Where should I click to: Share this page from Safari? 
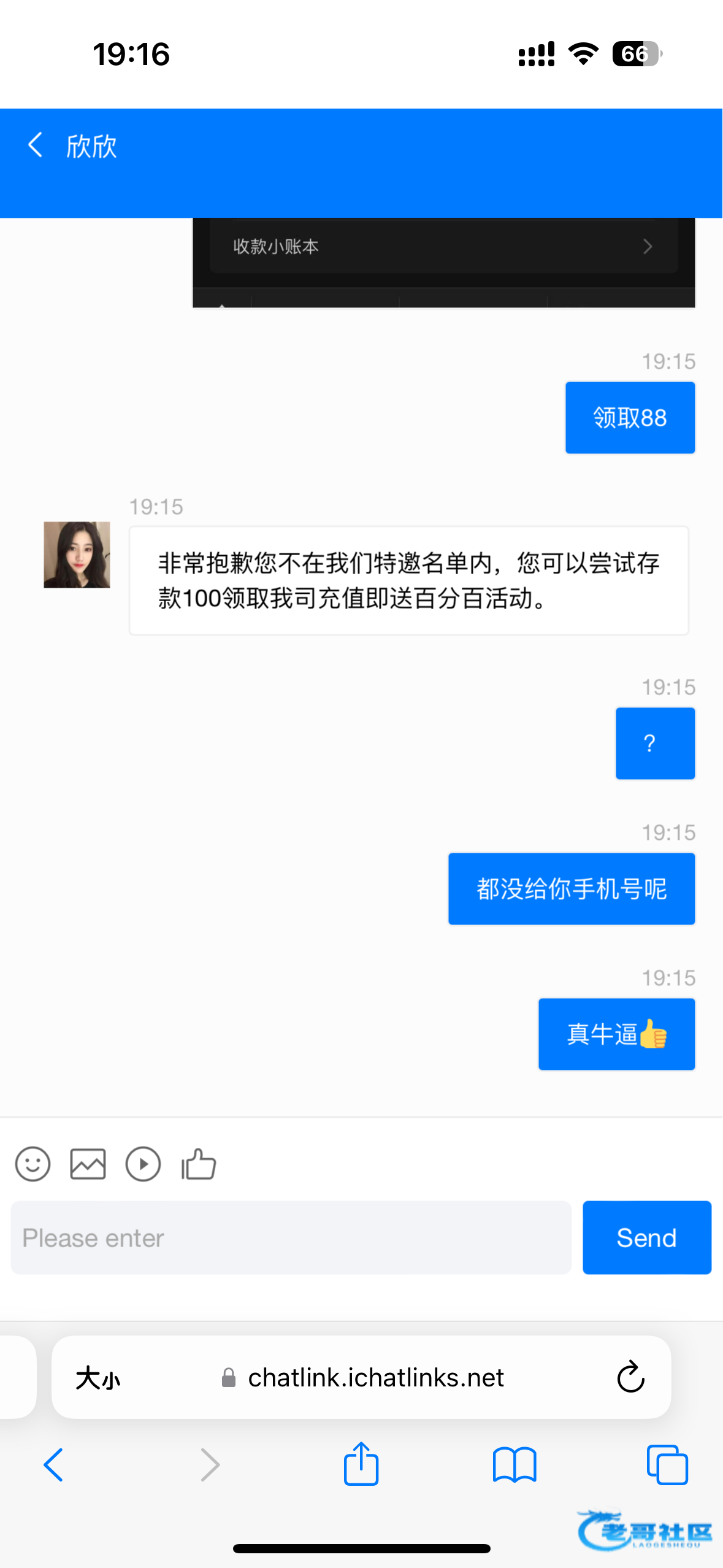click(361, 1464)
